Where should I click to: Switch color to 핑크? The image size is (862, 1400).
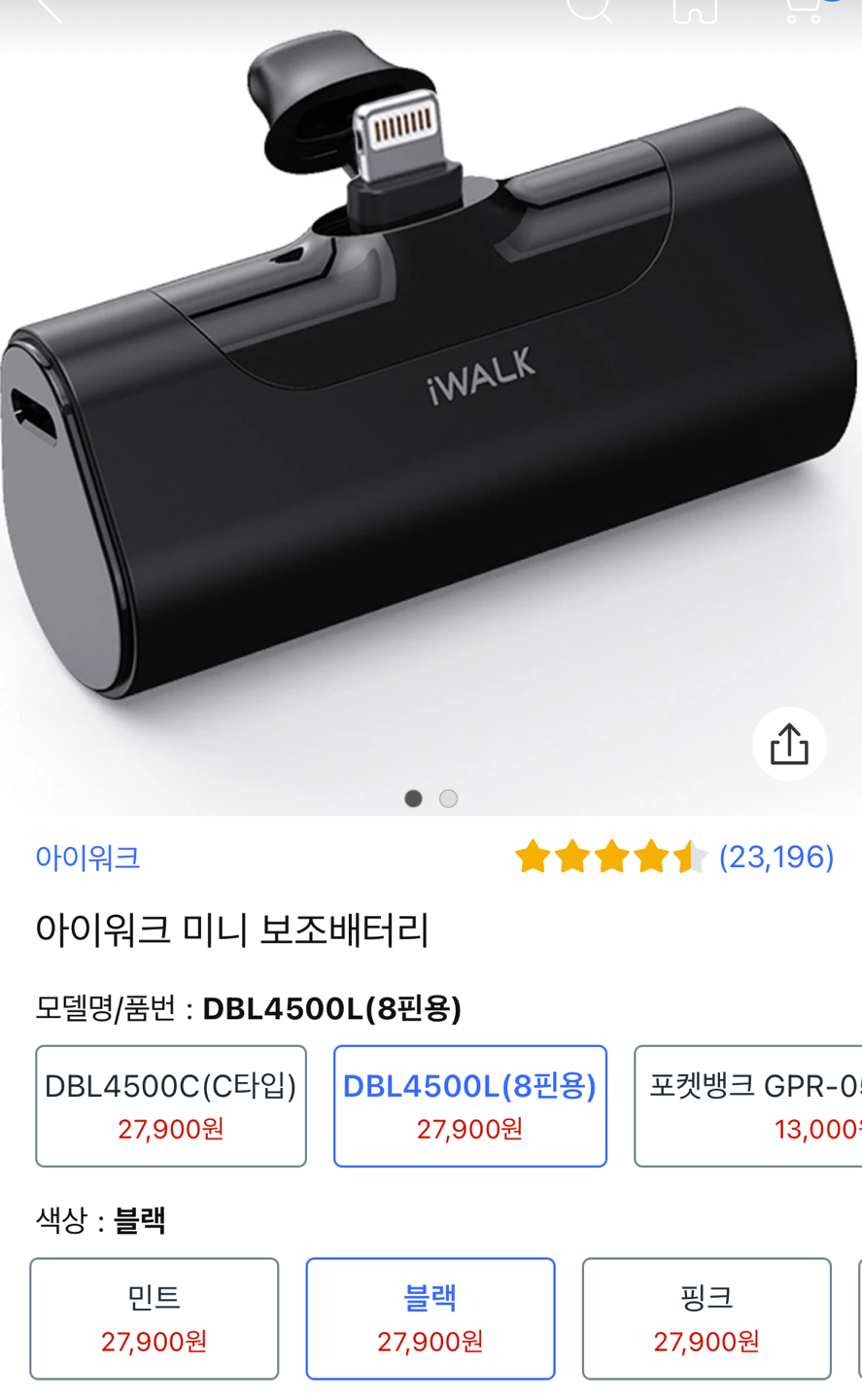(707, 1318)
